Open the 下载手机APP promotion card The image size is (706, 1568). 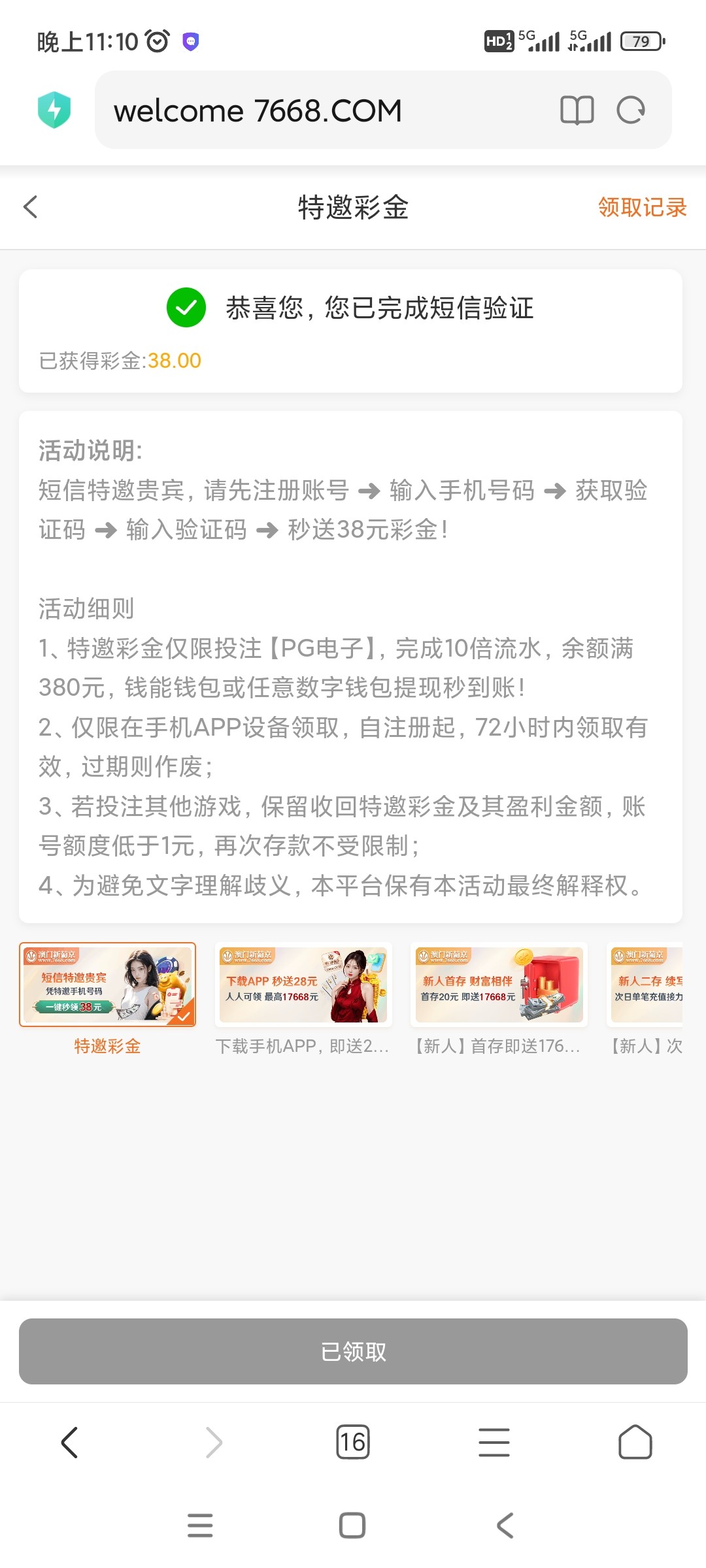pyautogui.click(x=303, y=985)
